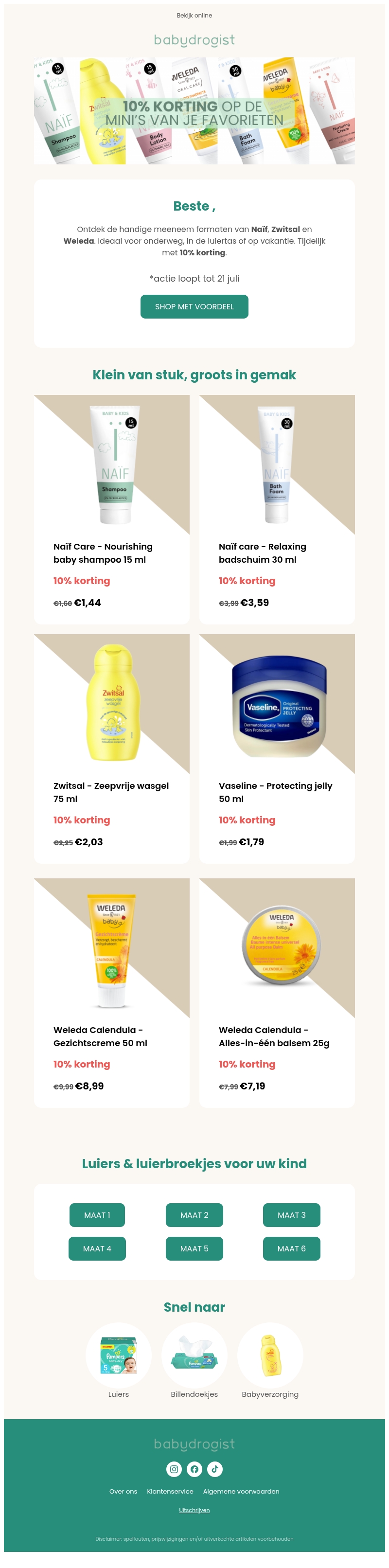
Task: Tap the SHOP MET VOORDEEL button
Action: click(x=194, y=307)
